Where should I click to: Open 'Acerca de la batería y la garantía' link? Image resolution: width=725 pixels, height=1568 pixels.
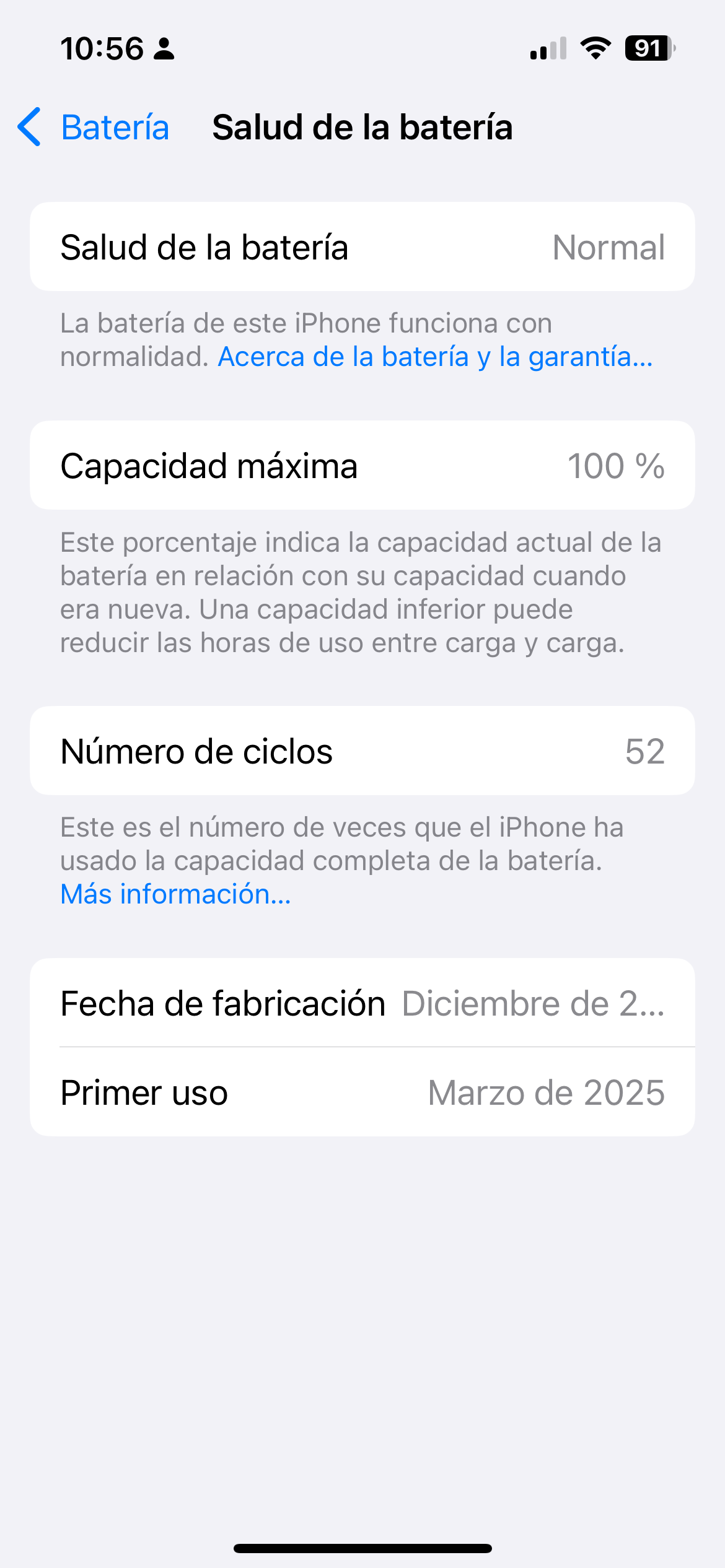click(435, 357)
